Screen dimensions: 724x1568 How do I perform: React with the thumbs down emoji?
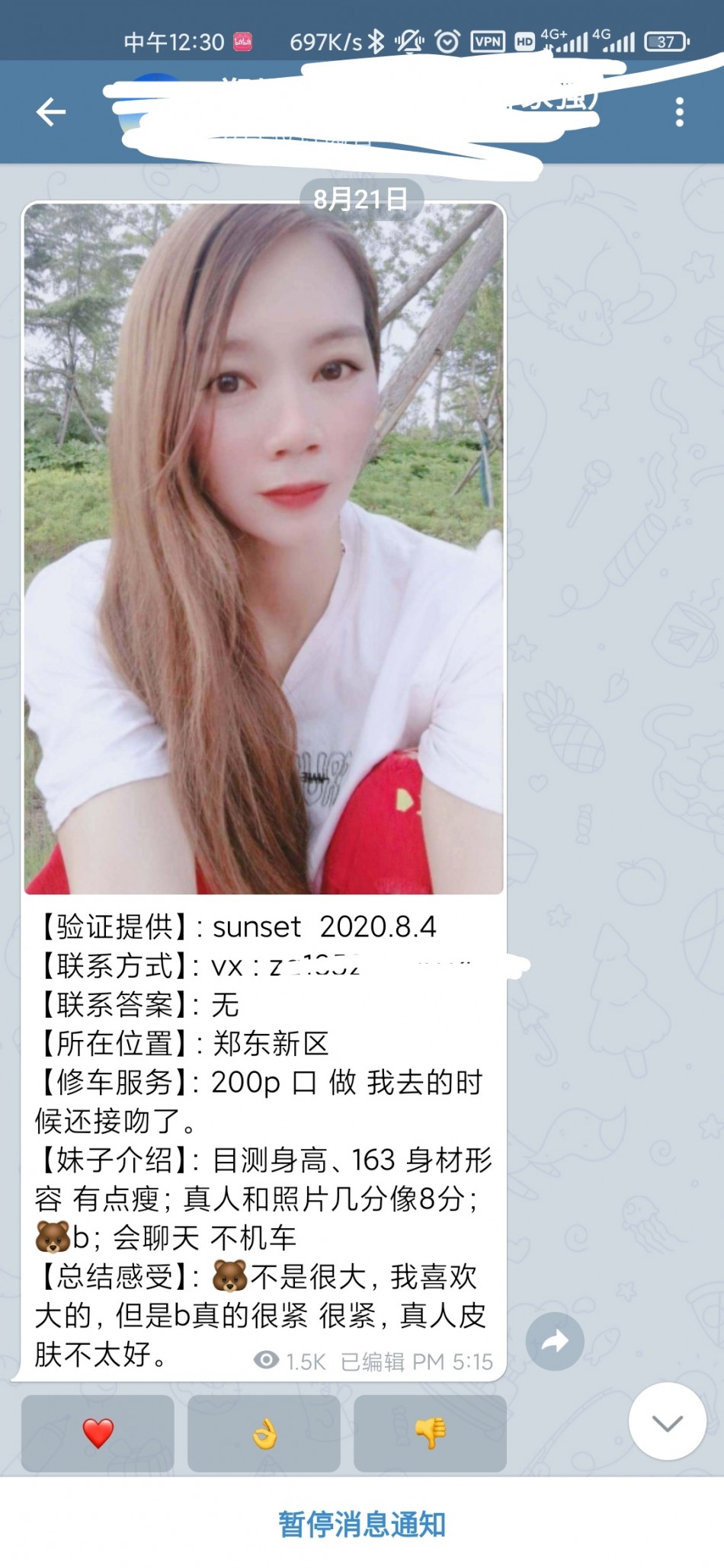pyautogui.click(x=430, y=1433)
